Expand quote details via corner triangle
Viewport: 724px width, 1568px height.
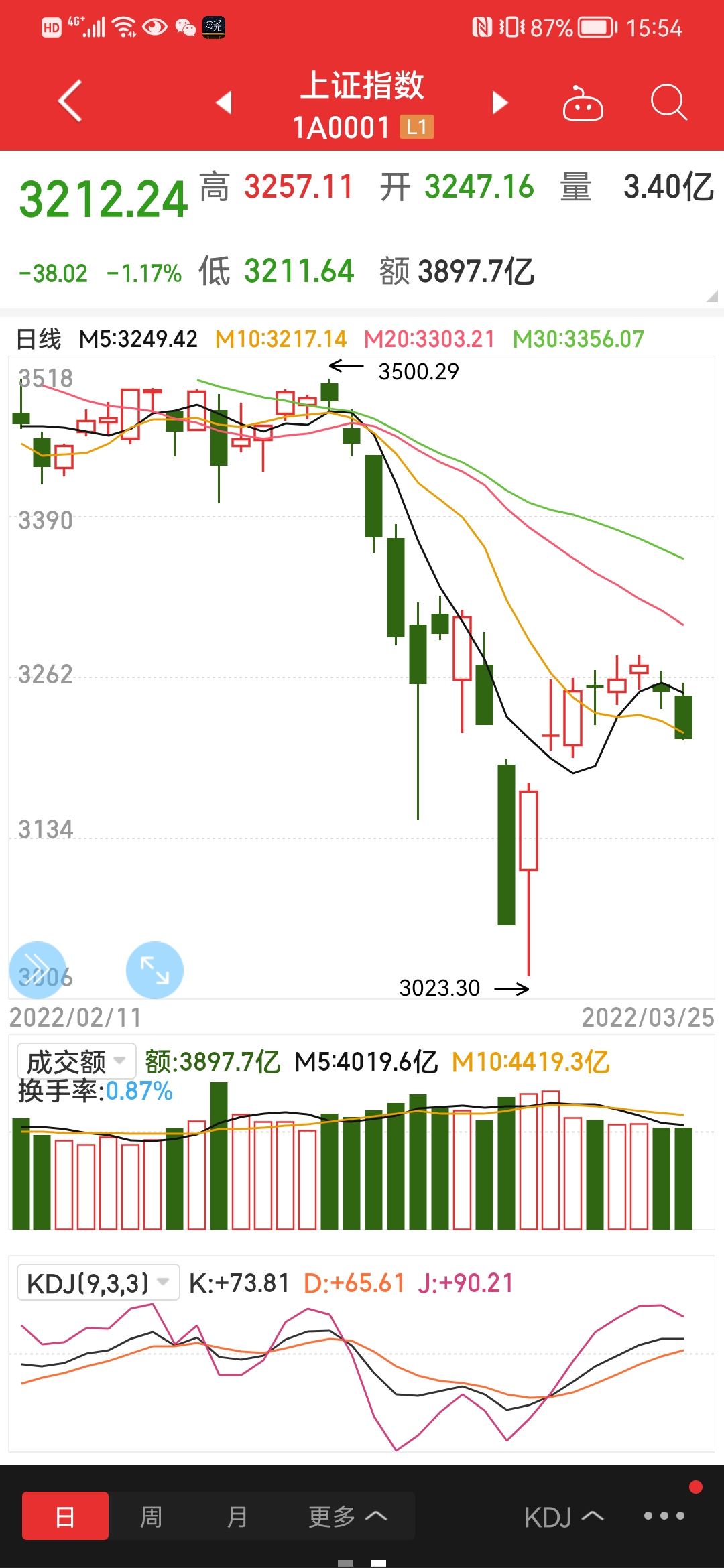[x=712, y=296]
